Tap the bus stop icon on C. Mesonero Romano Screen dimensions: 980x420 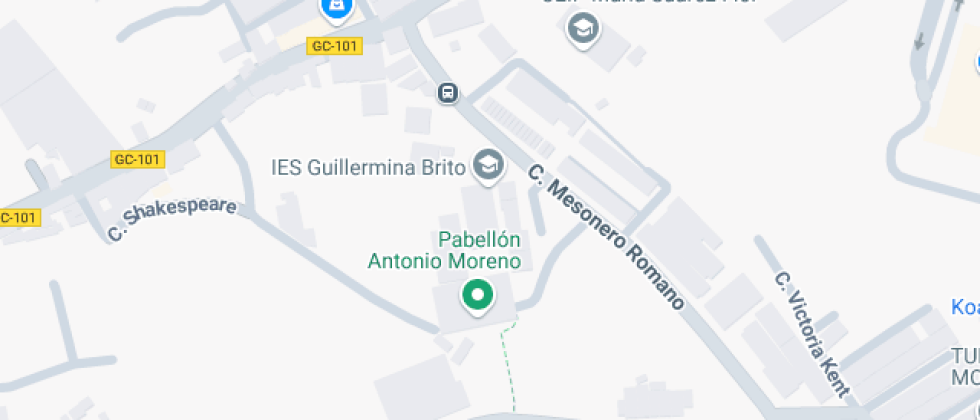(x=448, y=93)
